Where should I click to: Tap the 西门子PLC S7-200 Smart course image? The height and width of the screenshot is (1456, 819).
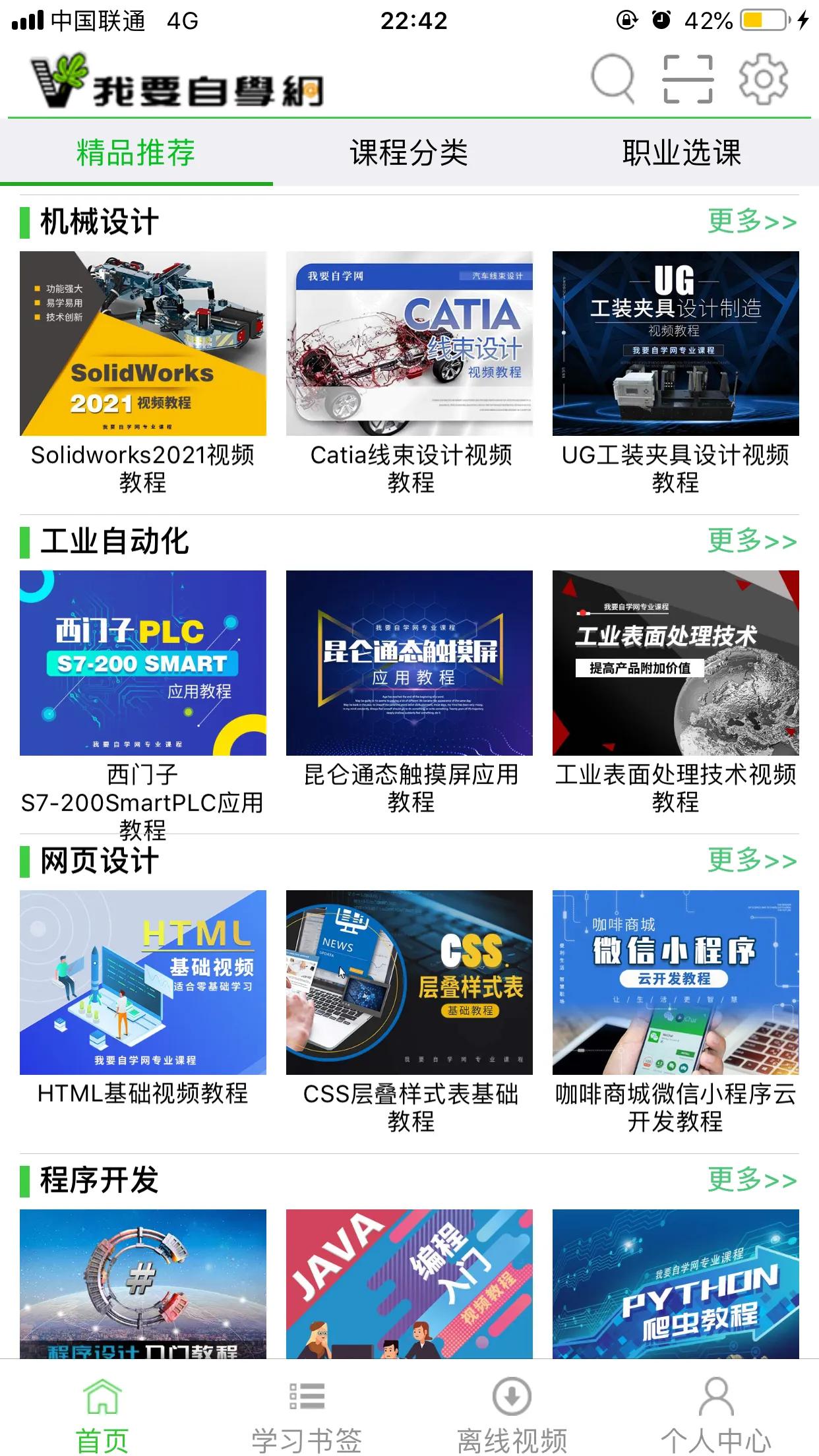click(144, 663)
